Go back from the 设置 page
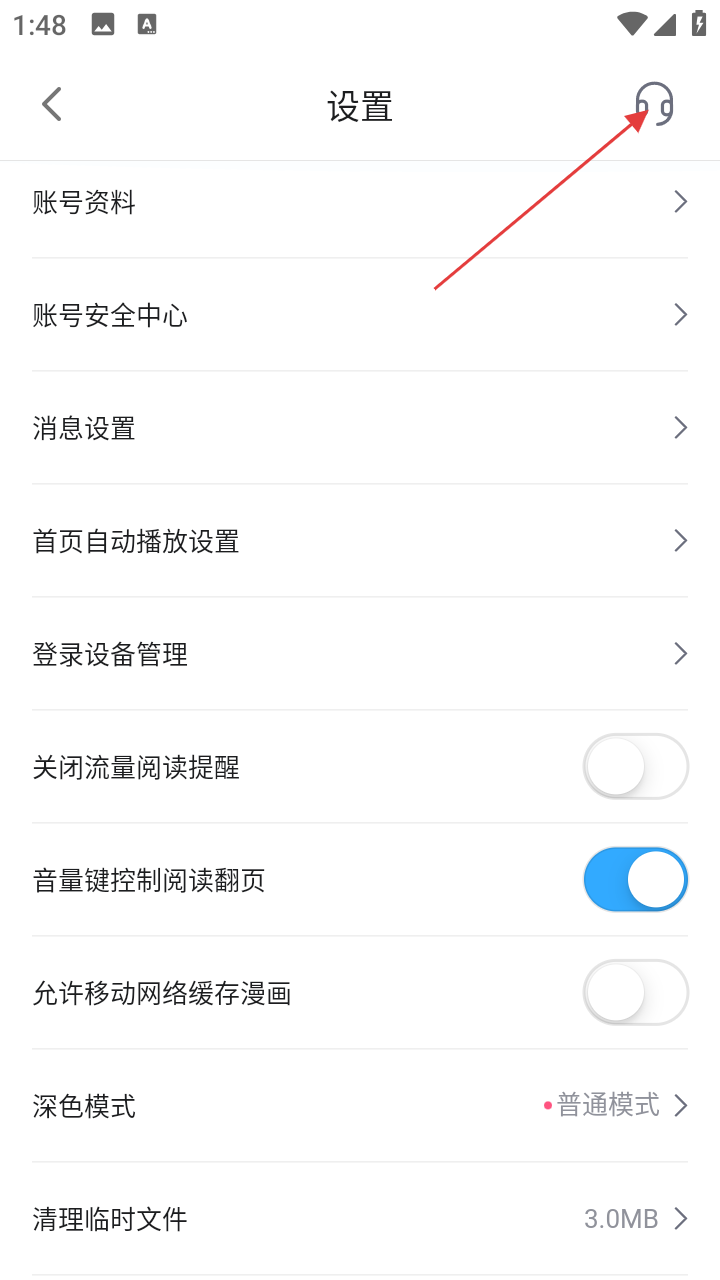This screenshot has width=720, height=1280. click(52, 104)
